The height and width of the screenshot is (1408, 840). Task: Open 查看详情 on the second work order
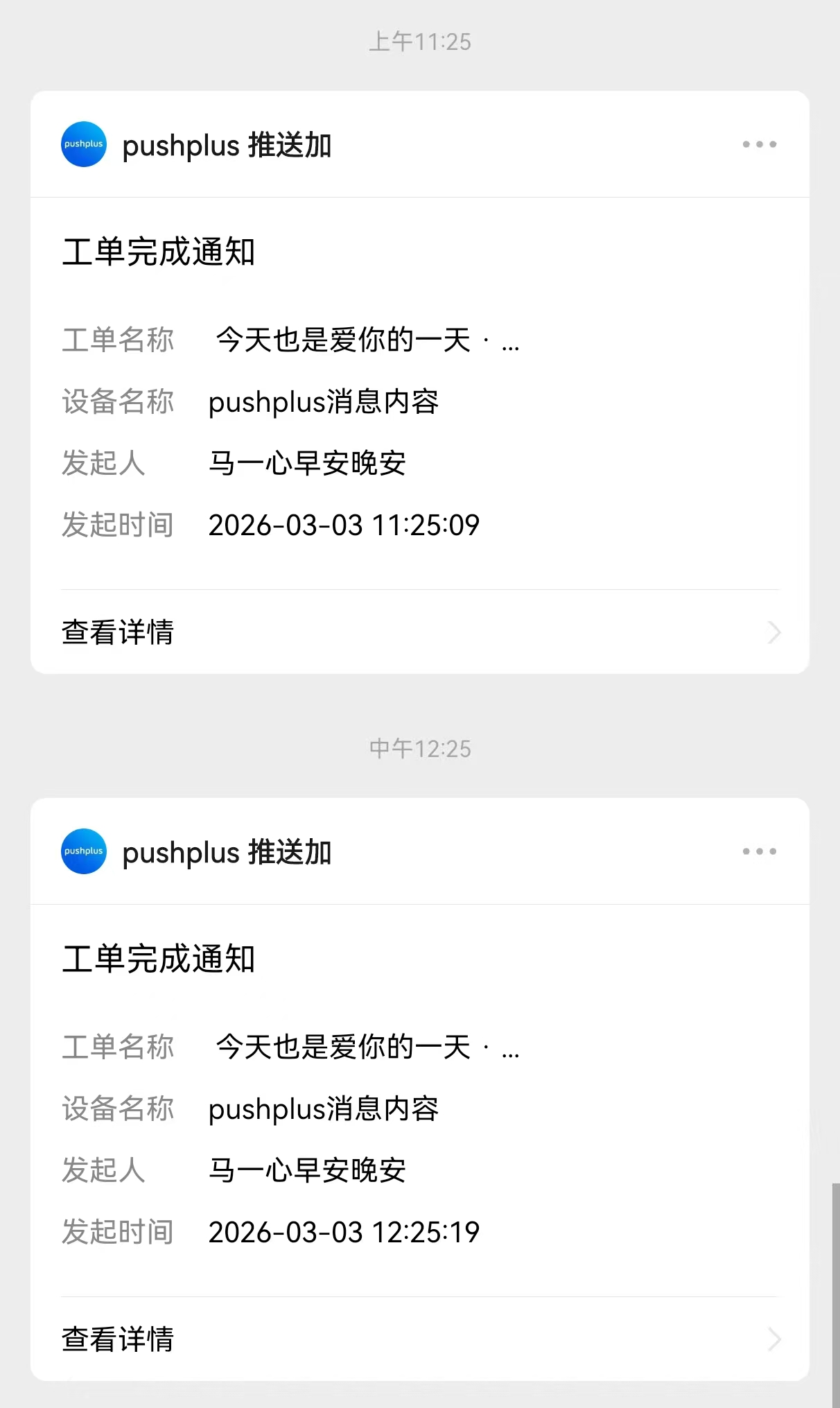point(118,1339)
